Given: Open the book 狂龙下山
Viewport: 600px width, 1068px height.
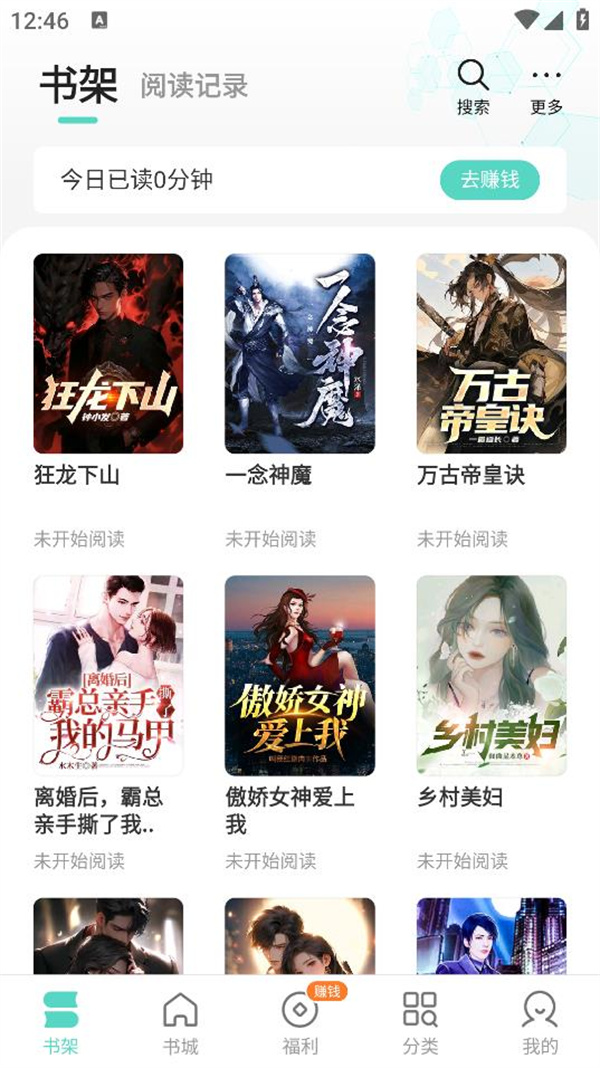Looking at the screenshot, I should (108, 353).
